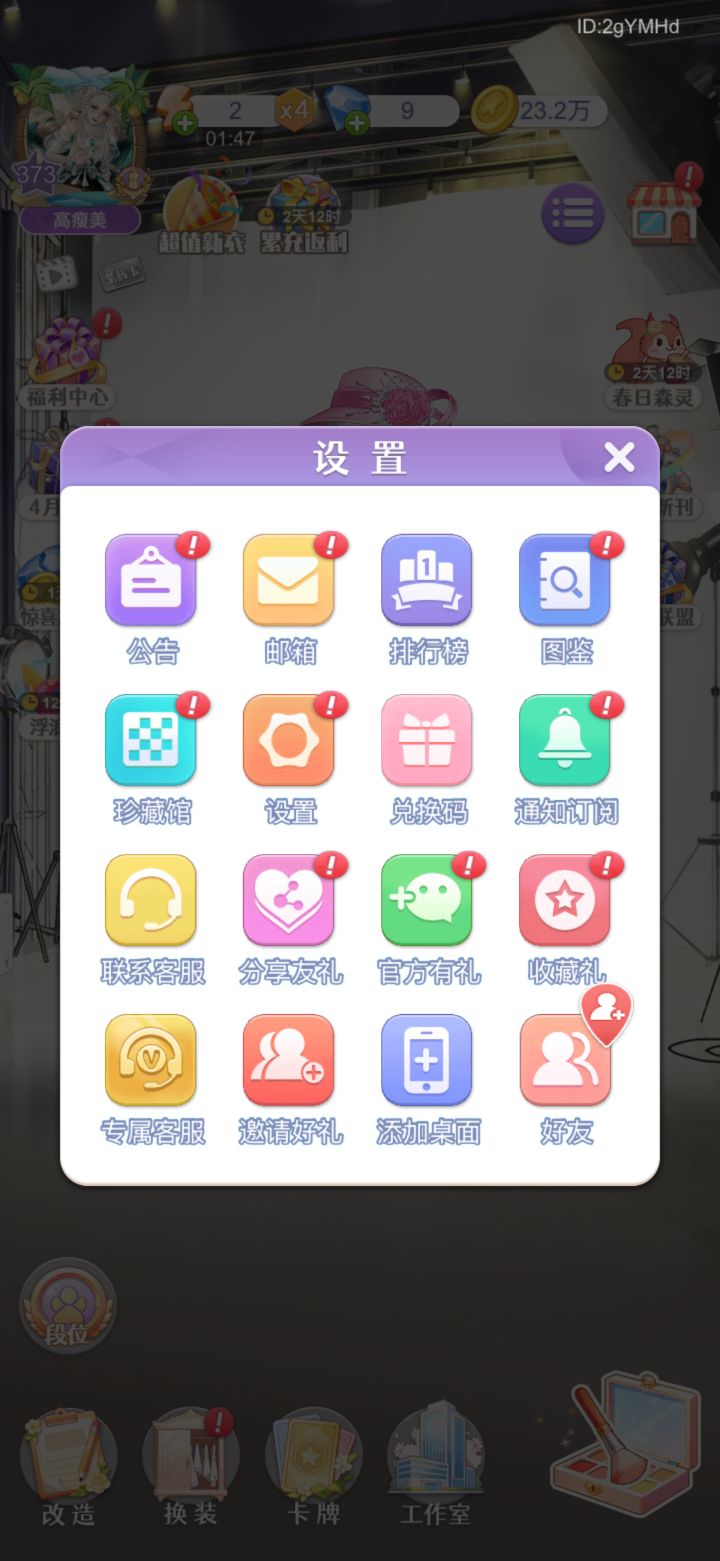Switch to the 工作室 studio tab
Viewport: 720px width, 1561px height.
(430, 1460)
